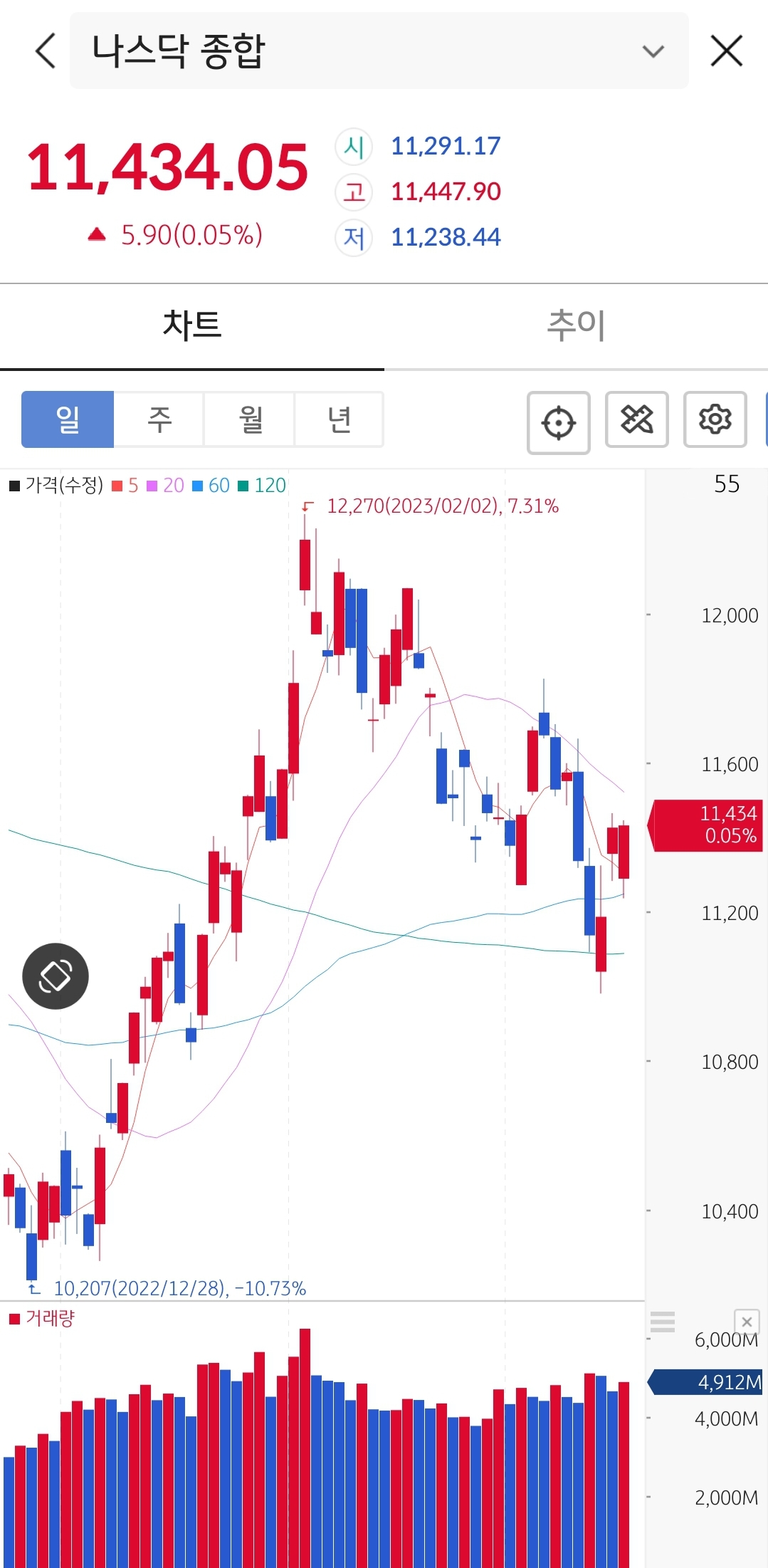Image resolution: width=768 pixels, height=1568 pixels.
Task: Enable the crosshair target tool
Action: (x=558, y=422)
